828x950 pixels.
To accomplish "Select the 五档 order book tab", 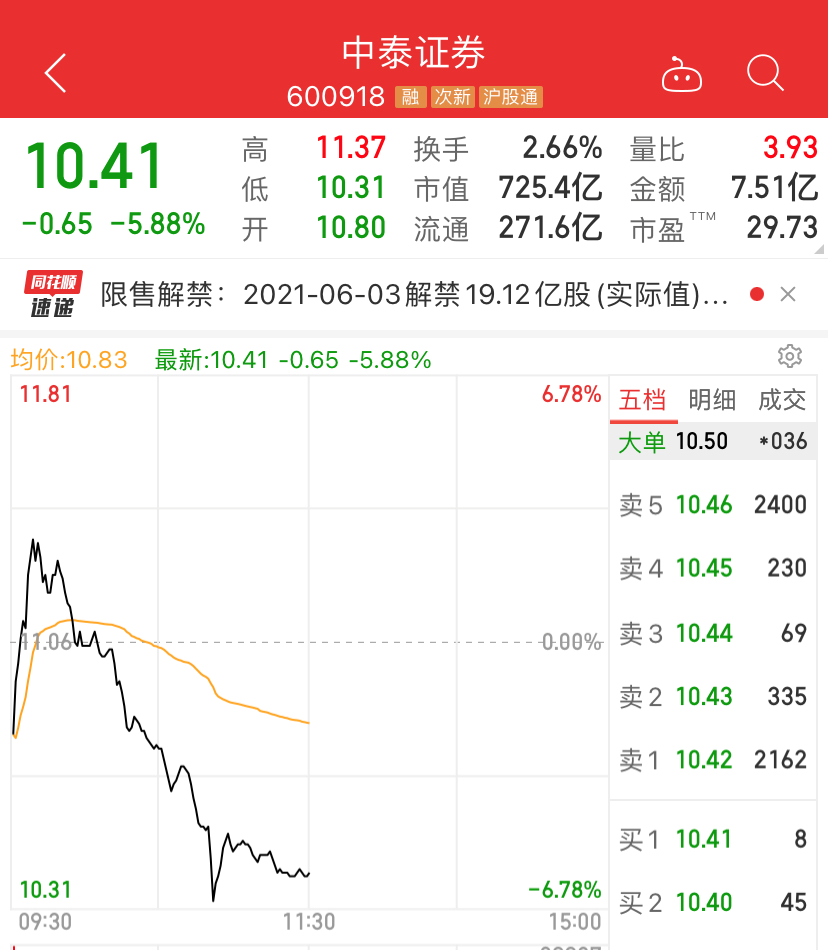I will point(643,399).
